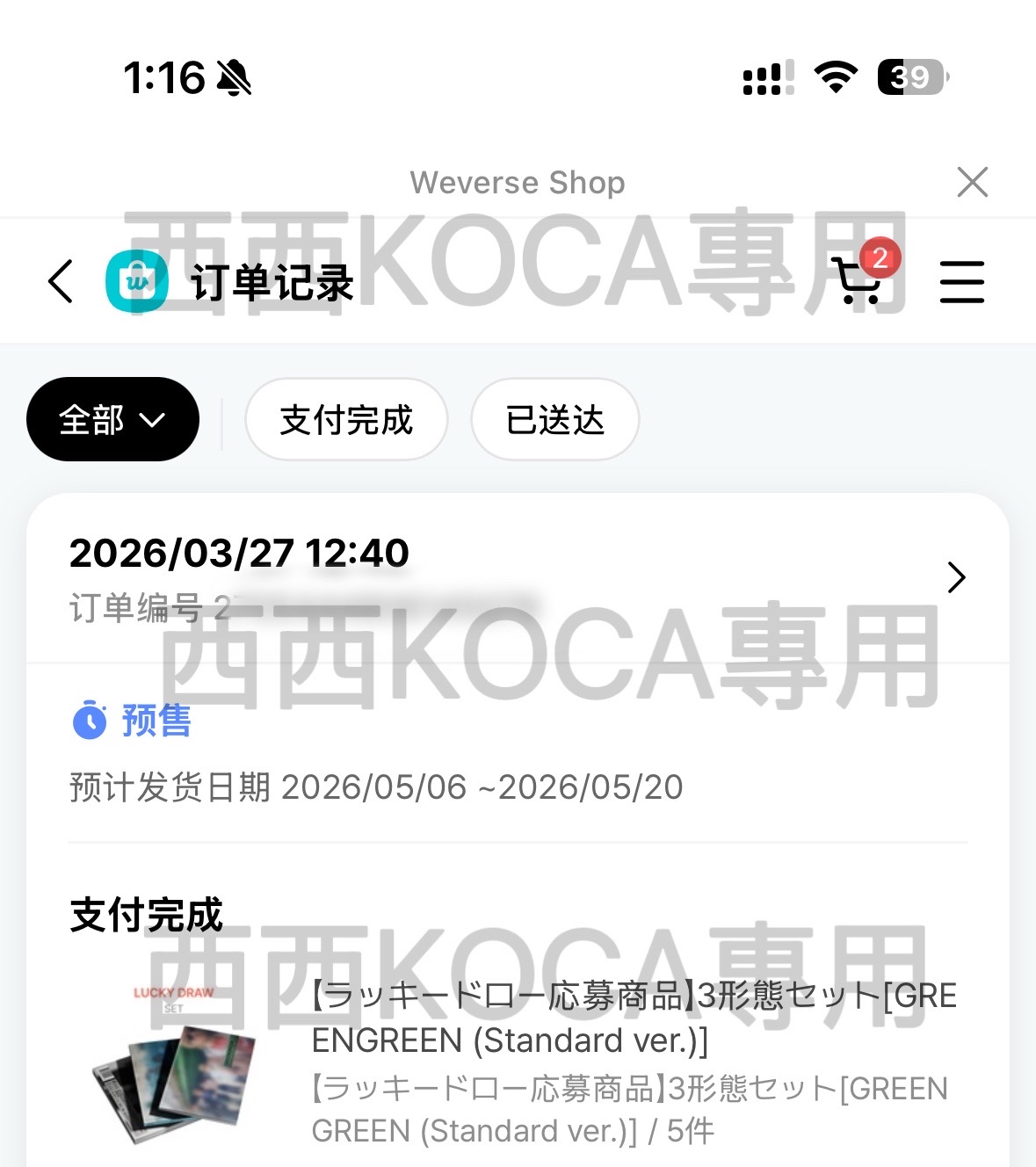Select the 支付完成 filter chip
This screenshot has width=1036, height=1167.
click(x=346, y=421)
